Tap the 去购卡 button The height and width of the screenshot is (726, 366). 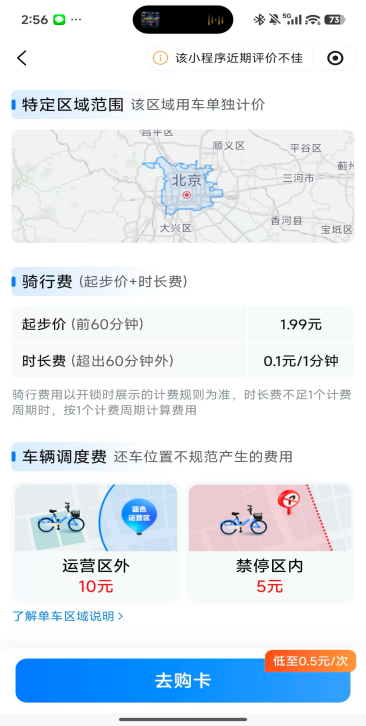183,681
